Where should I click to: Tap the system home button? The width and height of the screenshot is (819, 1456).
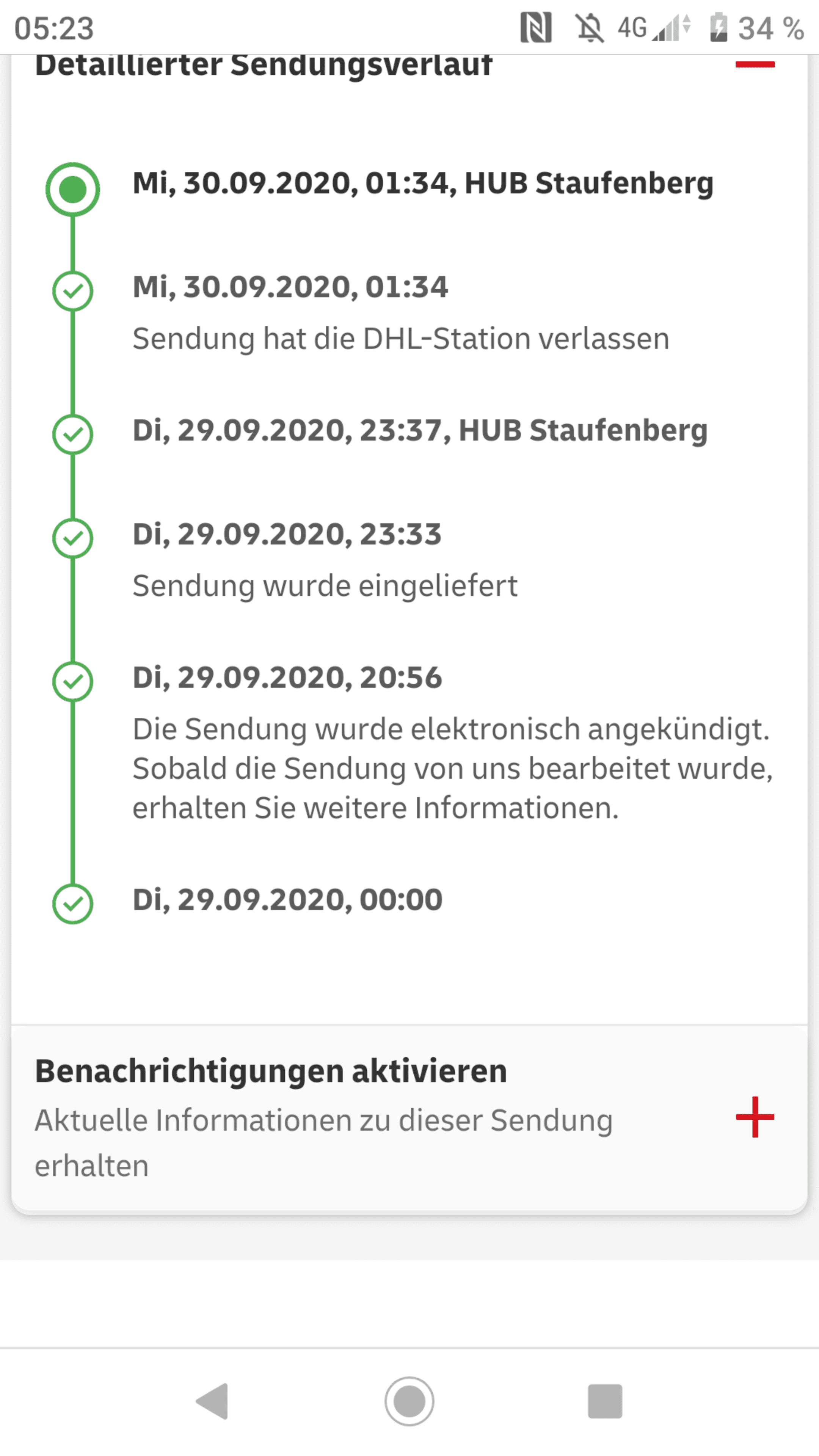409,1401
